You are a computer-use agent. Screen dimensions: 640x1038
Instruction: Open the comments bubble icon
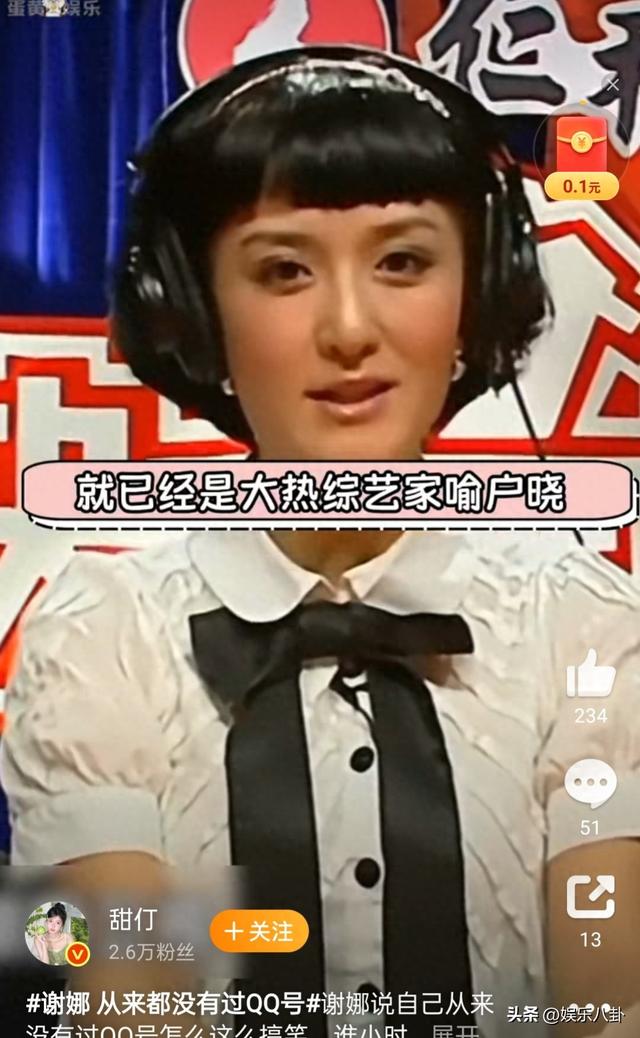point(590,784)
